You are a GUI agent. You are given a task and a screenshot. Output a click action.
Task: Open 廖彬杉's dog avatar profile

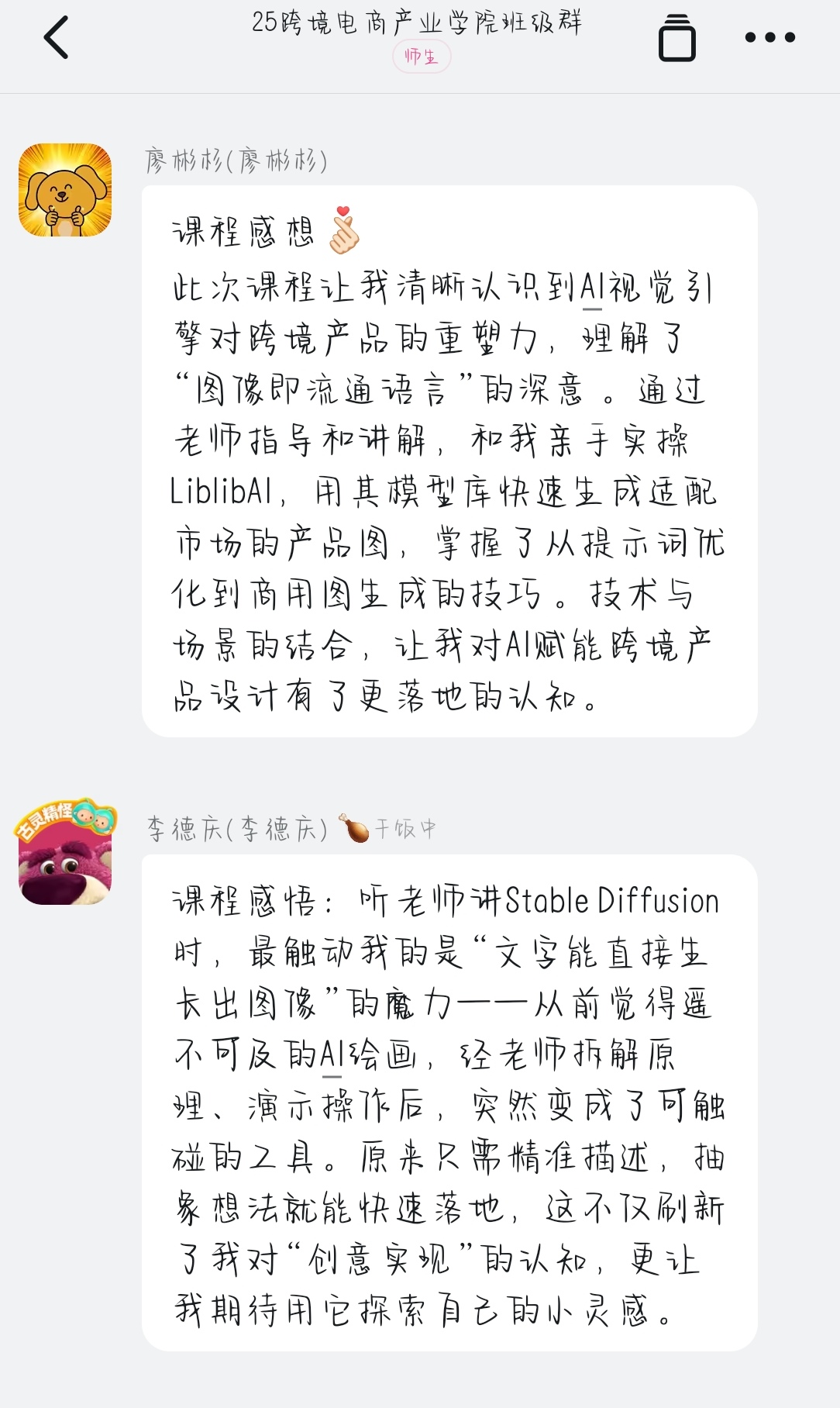pos(65,190)
